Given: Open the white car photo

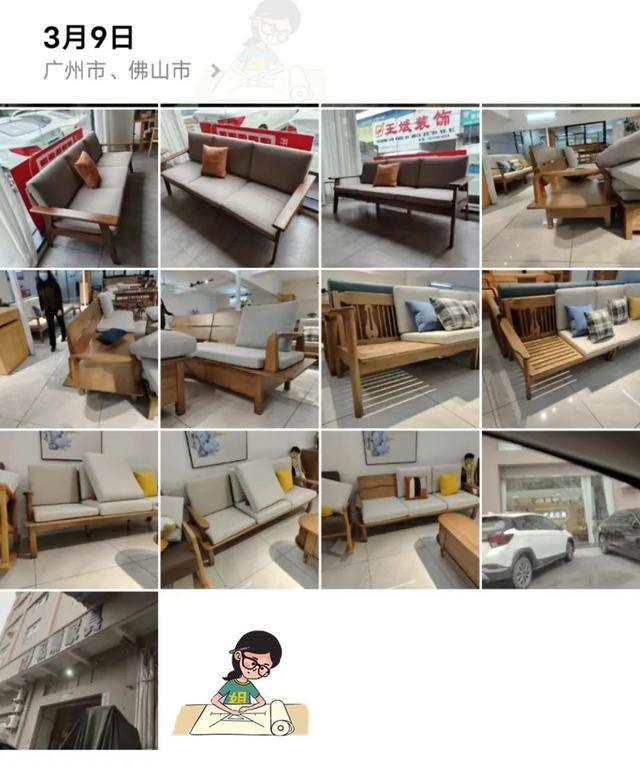Looking at the screenshot, I should (x=560, y=510).
